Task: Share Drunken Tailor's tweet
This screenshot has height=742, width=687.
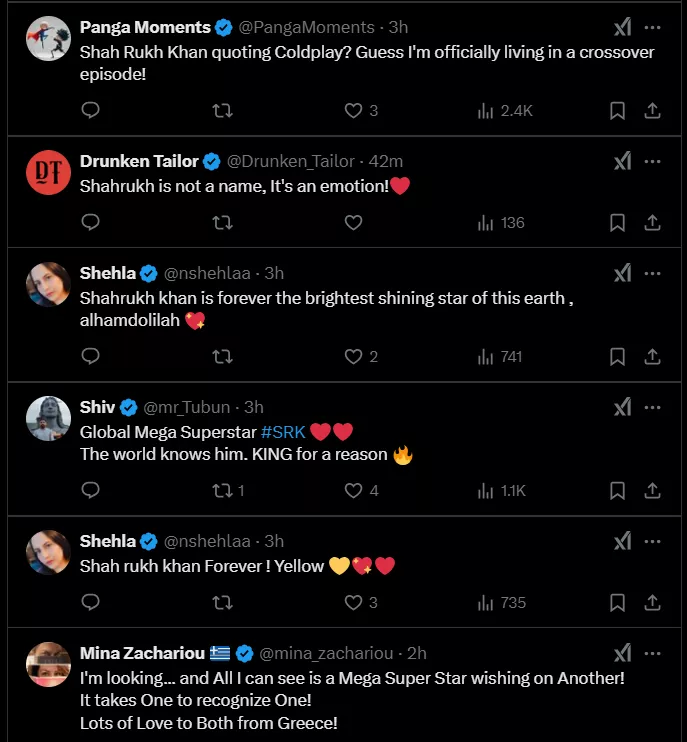Action: pos(652,222)
